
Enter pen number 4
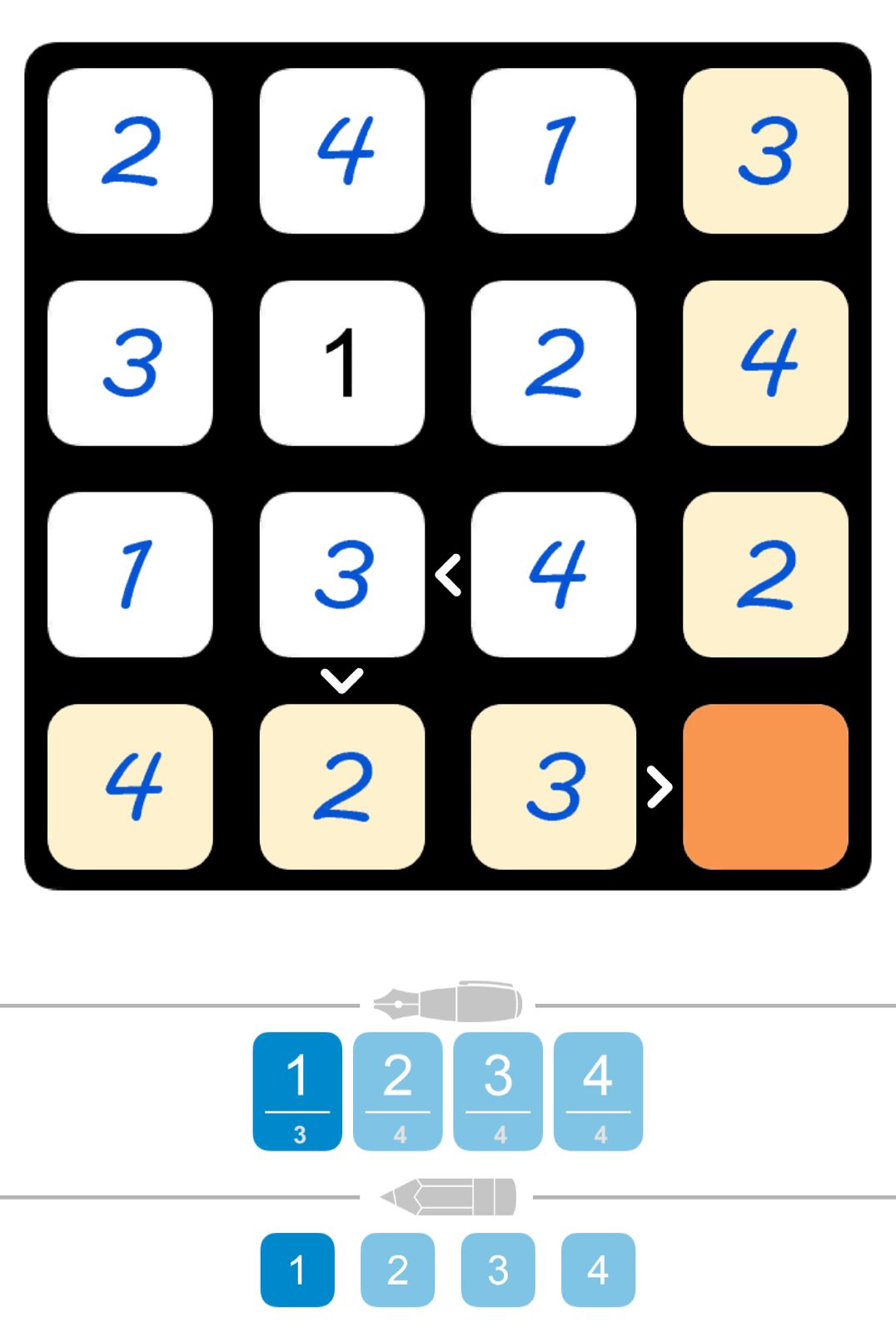coord(598,1091)
